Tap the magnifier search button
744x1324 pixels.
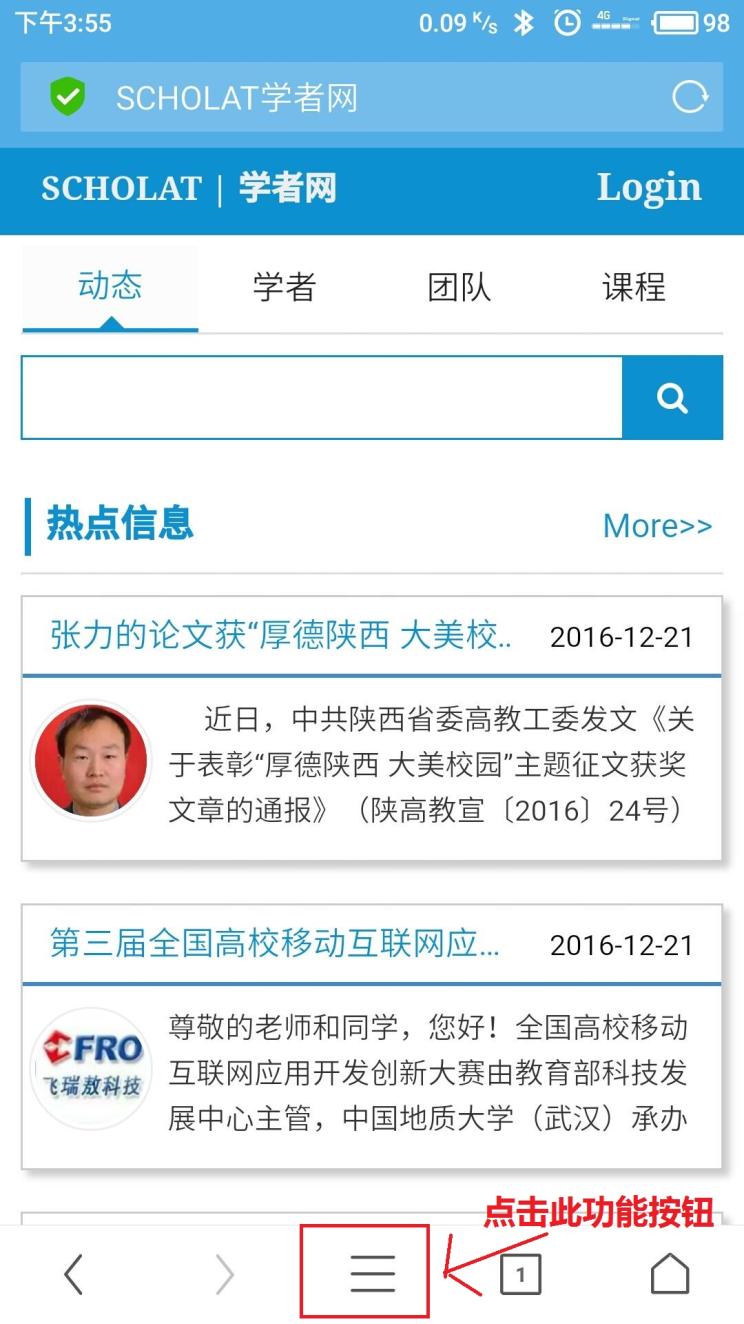(672, 397)
